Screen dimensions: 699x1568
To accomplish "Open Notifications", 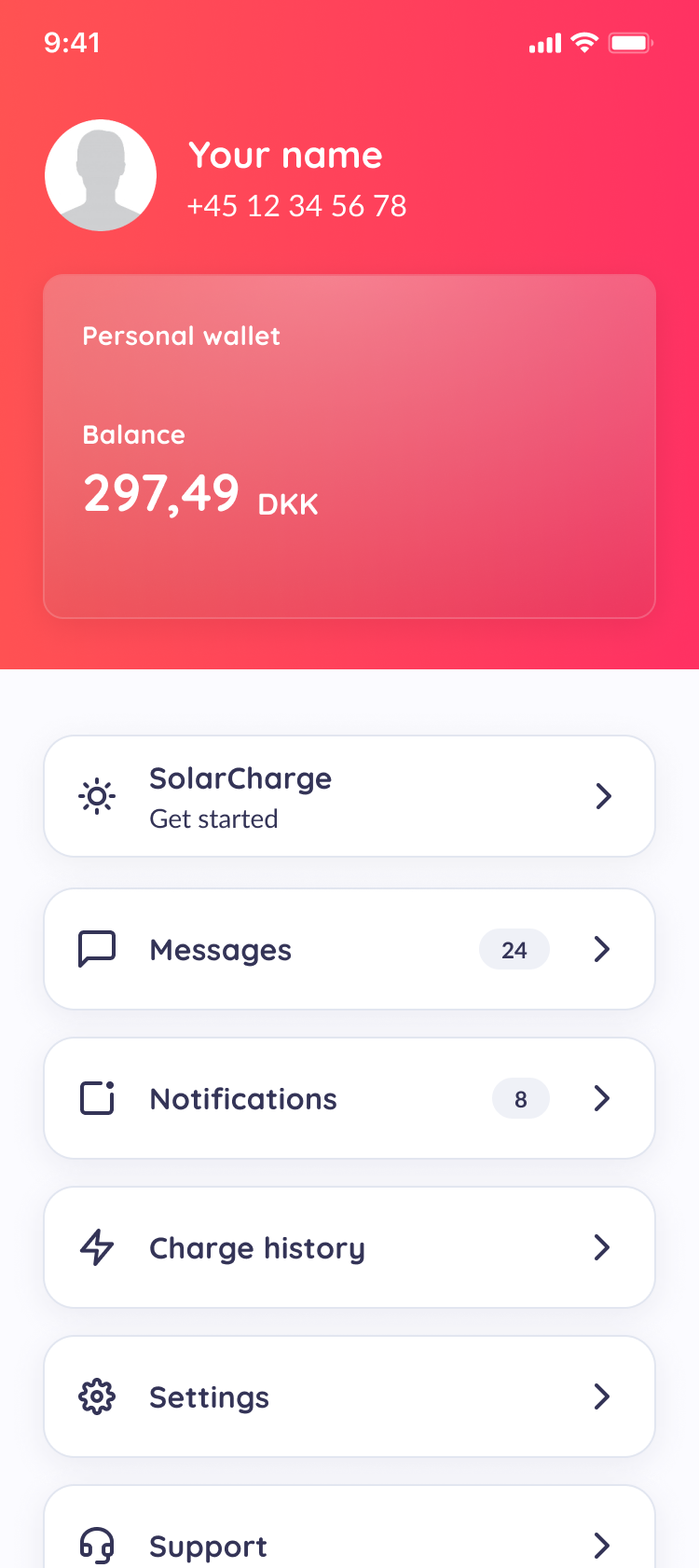I will click(349, 1098).
